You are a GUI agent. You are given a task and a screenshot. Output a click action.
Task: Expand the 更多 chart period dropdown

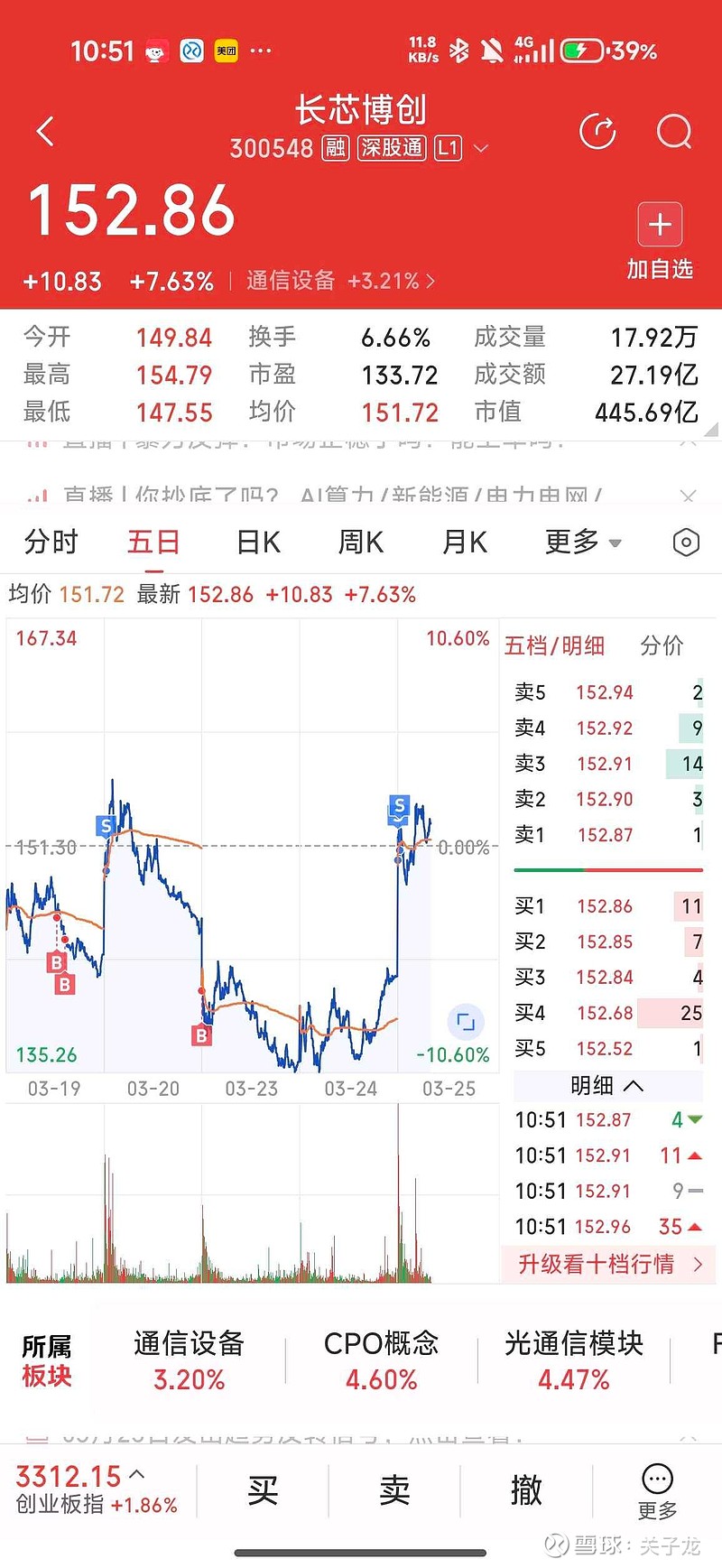click(x=570, y=542)
